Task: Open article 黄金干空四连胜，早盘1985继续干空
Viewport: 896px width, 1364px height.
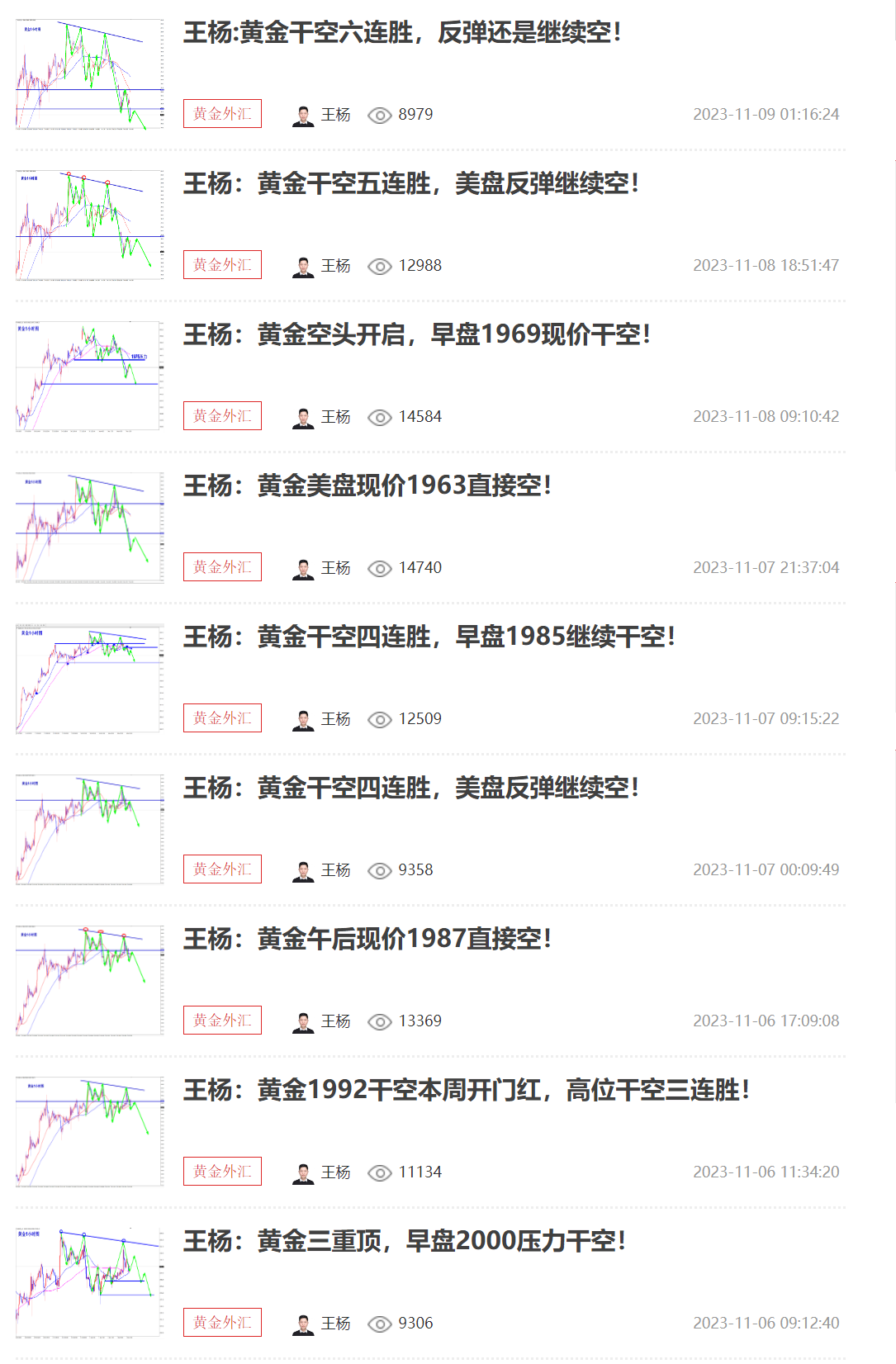Action: [x=429, y=637]
